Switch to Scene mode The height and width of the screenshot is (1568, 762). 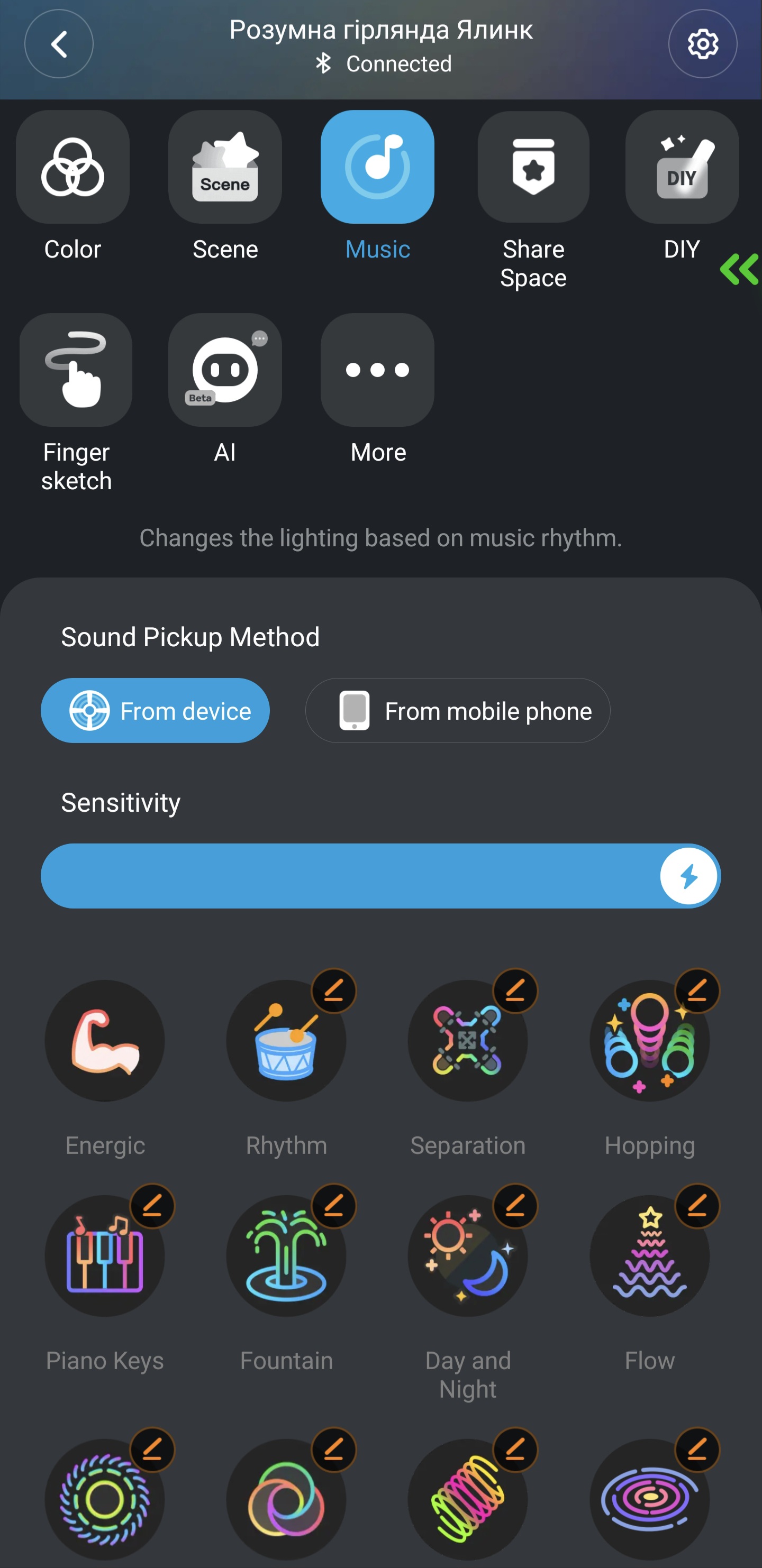tap(225, 167)
